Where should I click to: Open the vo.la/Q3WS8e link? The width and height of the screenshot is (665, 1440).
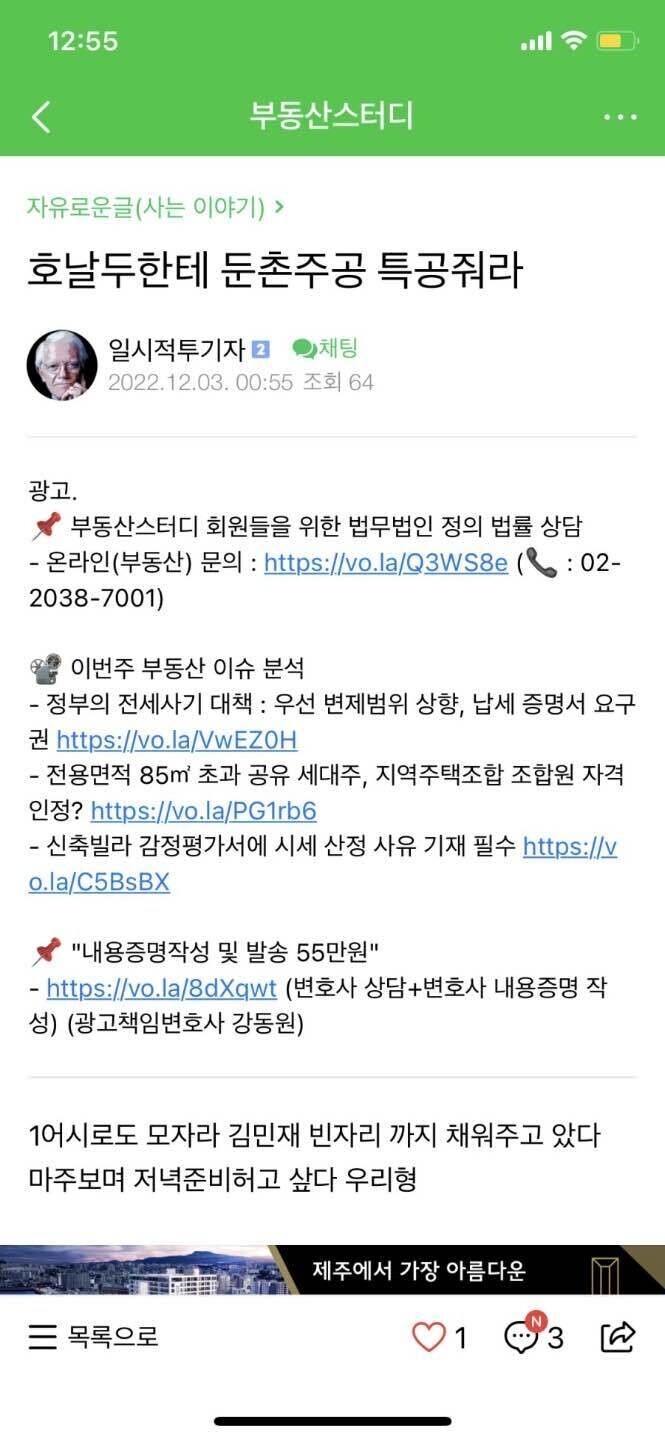point(386,562)
